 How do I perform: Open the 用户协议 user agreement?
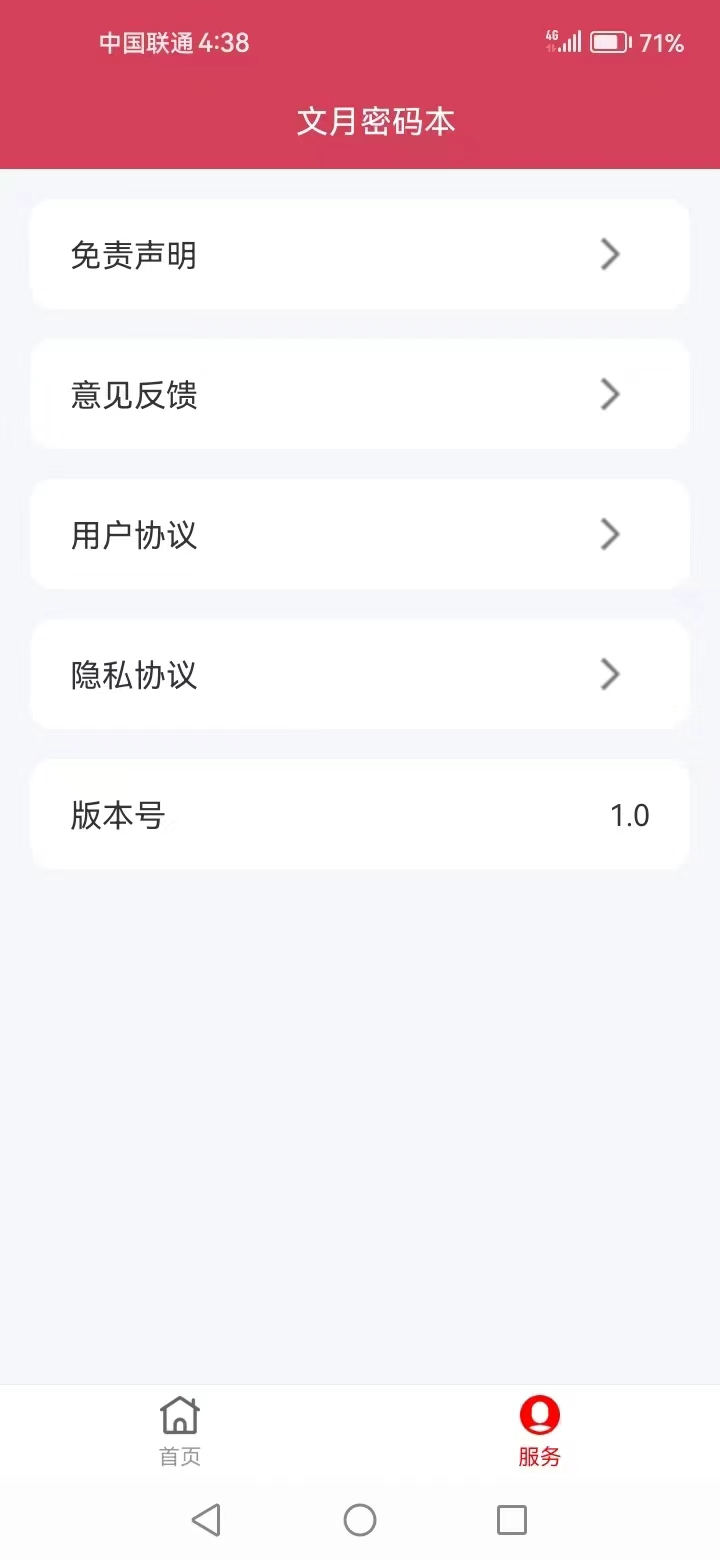pyautogui.click(x=360, y=534)
